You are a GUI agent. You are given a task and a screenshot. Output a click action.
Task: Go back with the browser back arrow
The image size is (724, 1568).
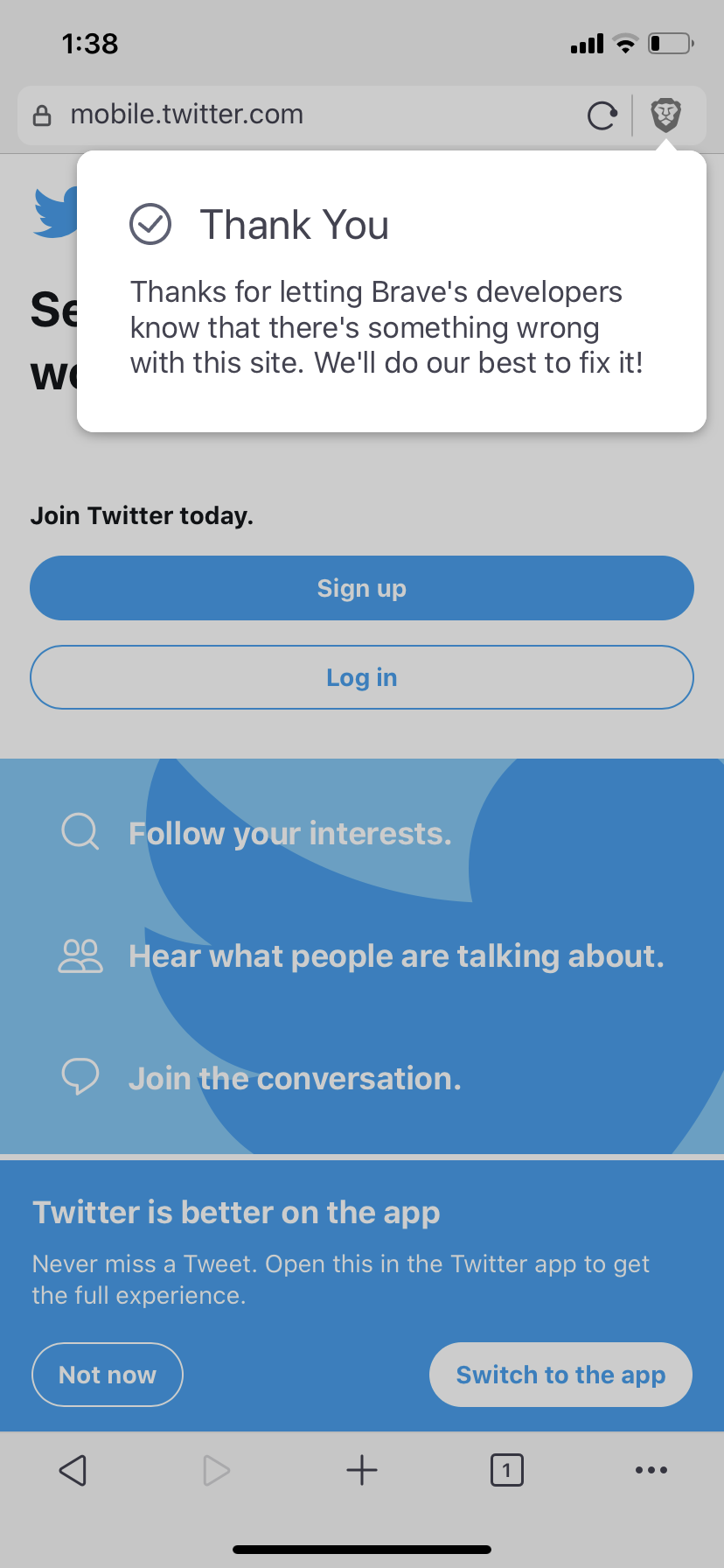[x=73, y=1470]
